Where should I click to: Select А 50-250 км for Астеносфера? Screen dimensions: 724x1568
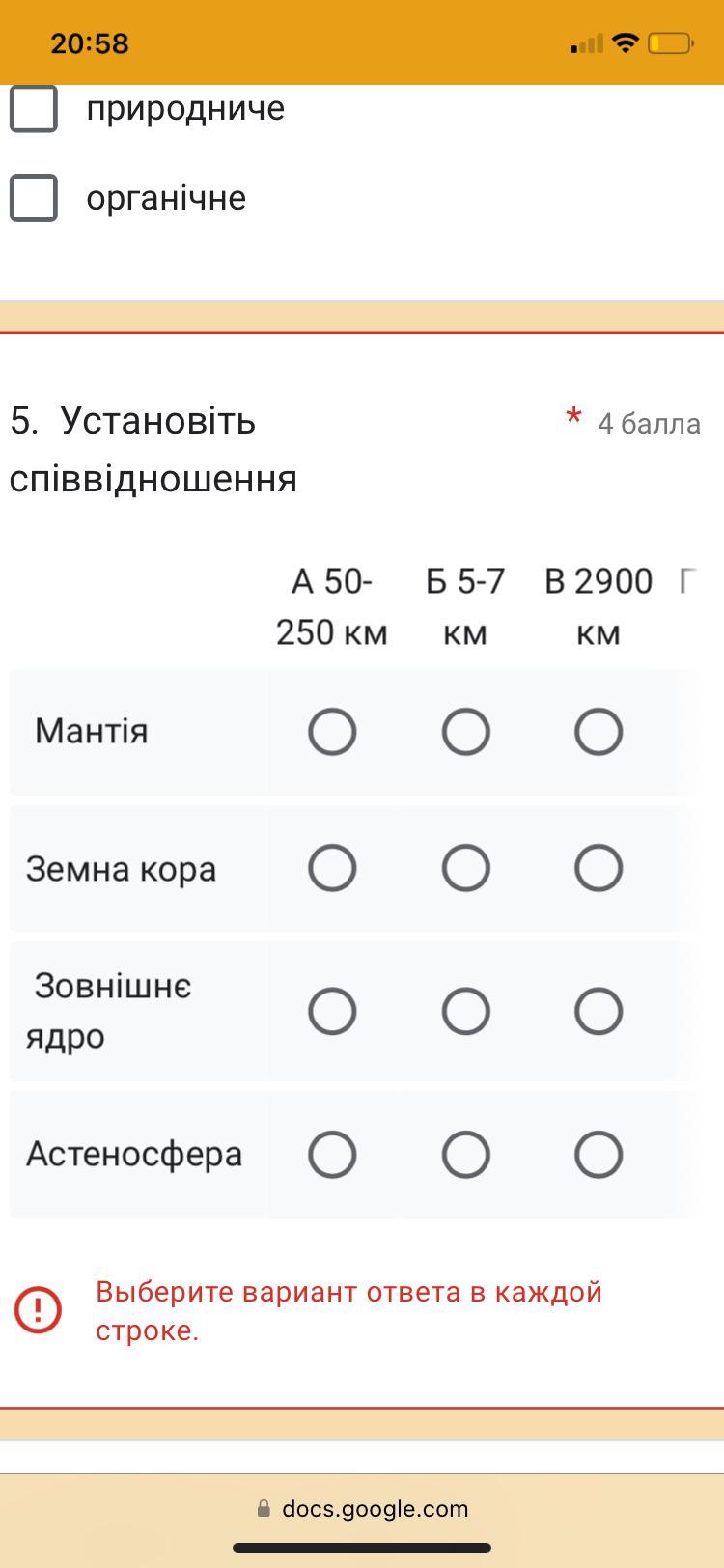pyautogui.click(x=332, y=1154)
